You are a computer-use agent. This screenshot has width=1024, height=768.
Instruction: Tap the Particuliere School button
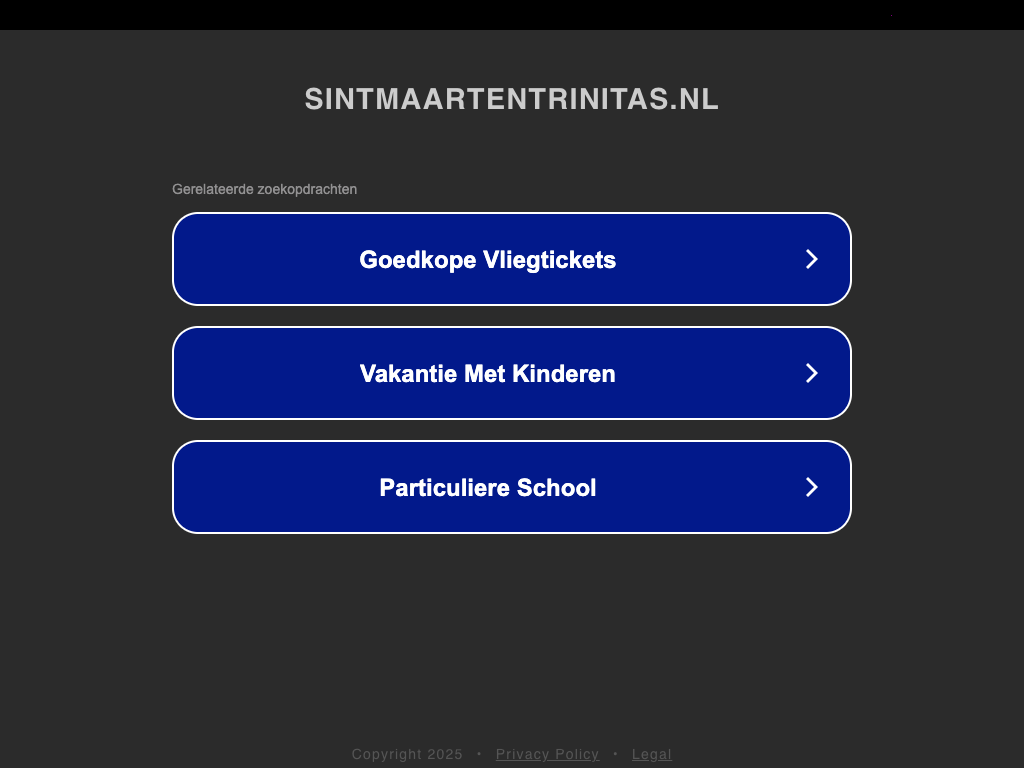tap(511, 487)
